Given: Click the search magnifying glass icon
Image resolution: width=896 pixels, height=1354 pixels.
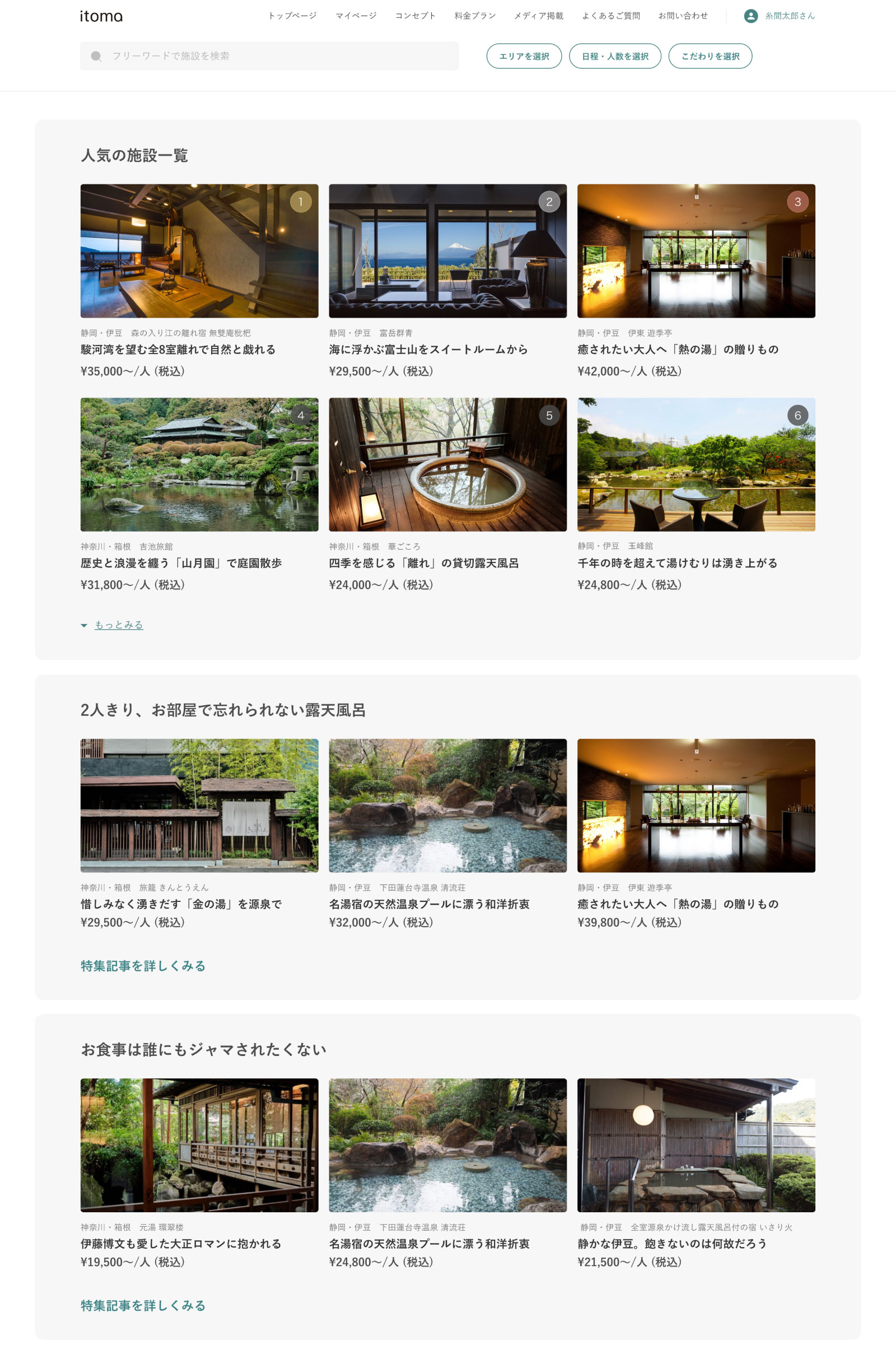Looking at the screenshot, I should [x=95, y=56].
